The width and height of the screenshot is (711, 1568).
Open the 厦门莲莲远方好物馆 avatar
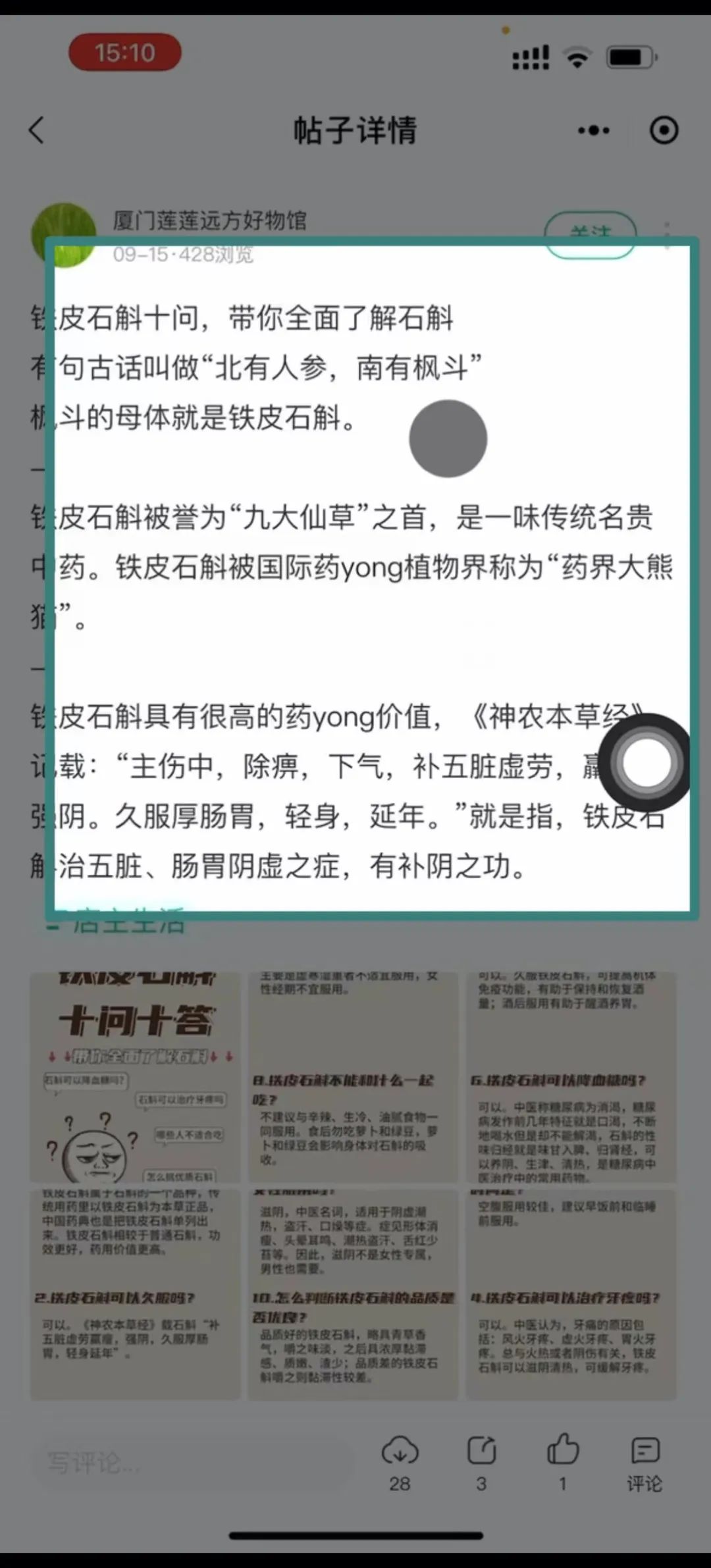pyautogui.click(x=64, y=235)
